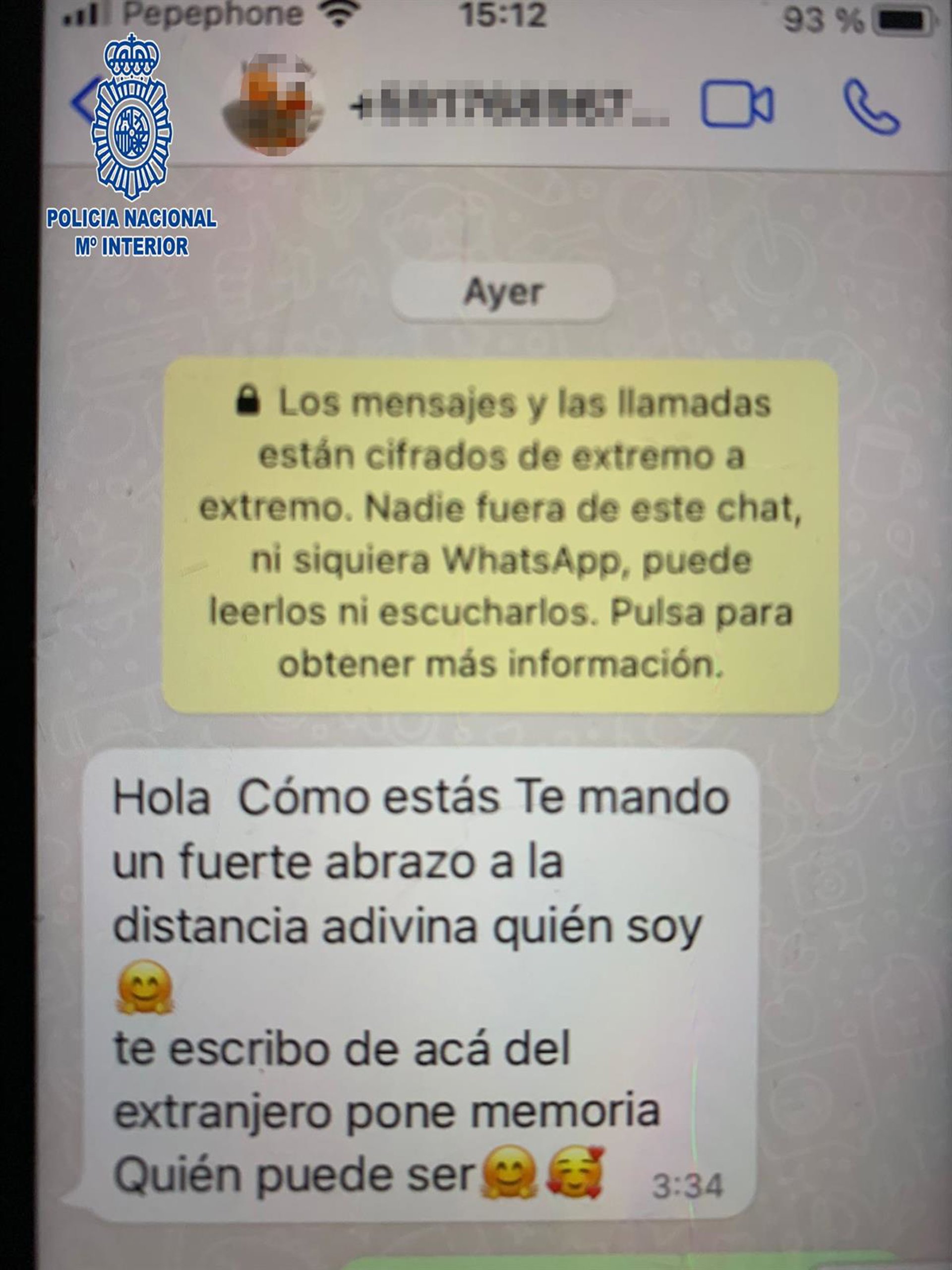Viewport: 952px width, 1270px height.
Task: Open the contact info from the phone number header
Action: point(508,107)
